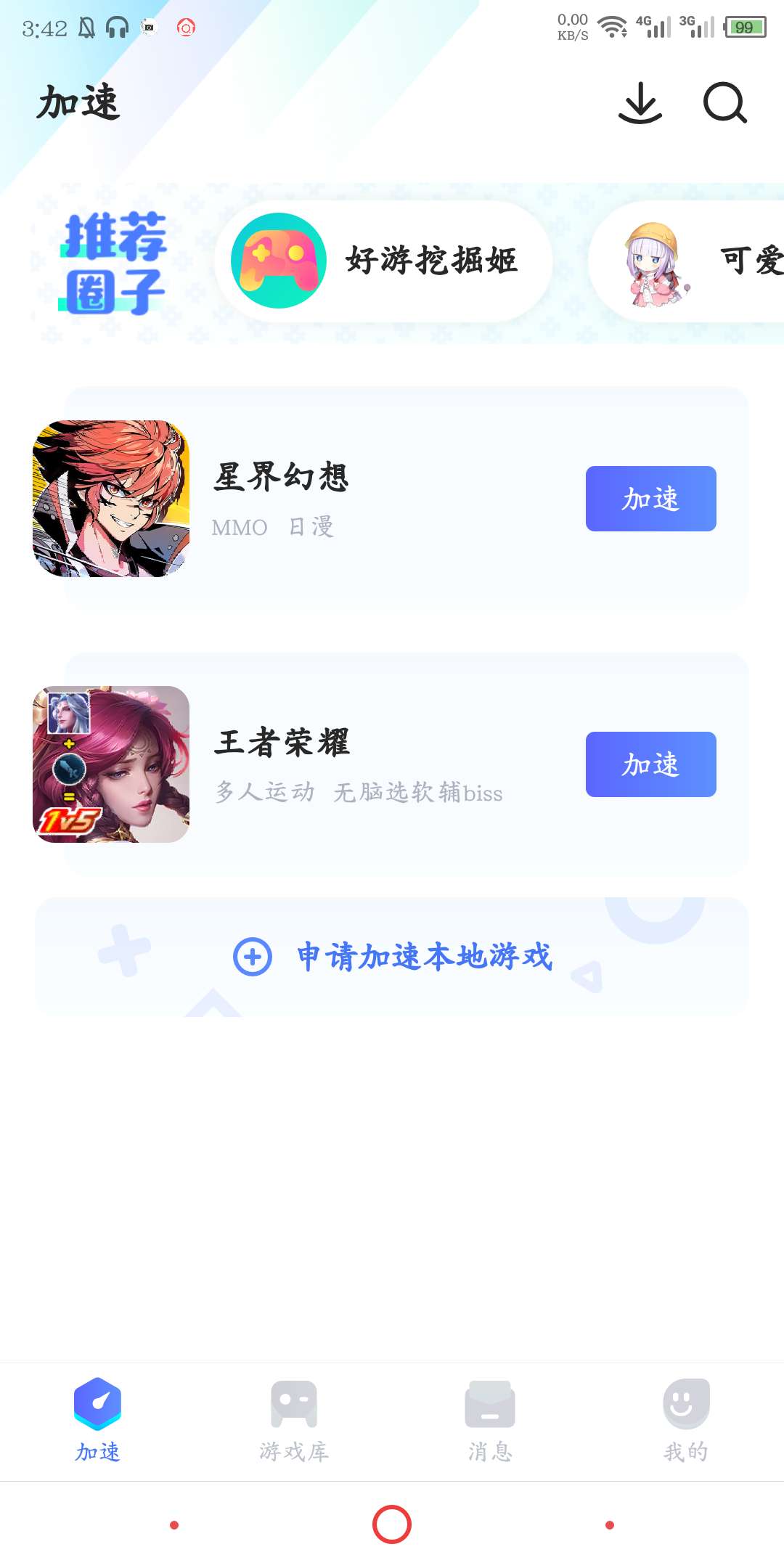The height and width of the screenshot is (1568, 784).
Task: Tap 加速 button for 王者荣耀
Action: point(651,764)
